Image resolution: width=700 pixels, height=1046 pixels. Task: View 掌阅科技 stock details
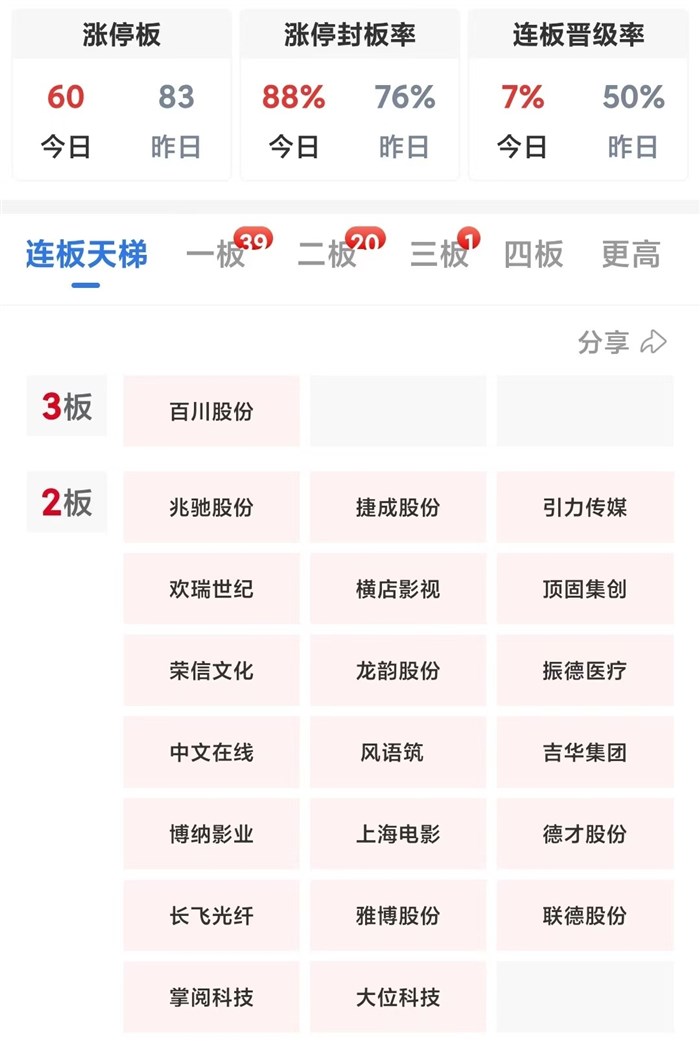tap(212, 997)
